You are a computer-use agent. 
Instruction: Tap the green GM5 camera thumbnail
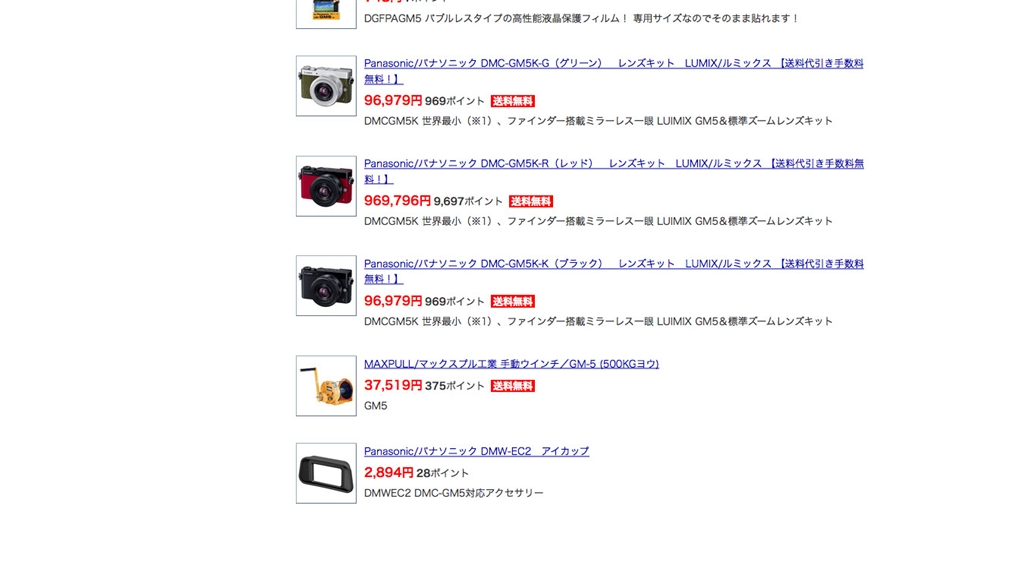(326, 86)
